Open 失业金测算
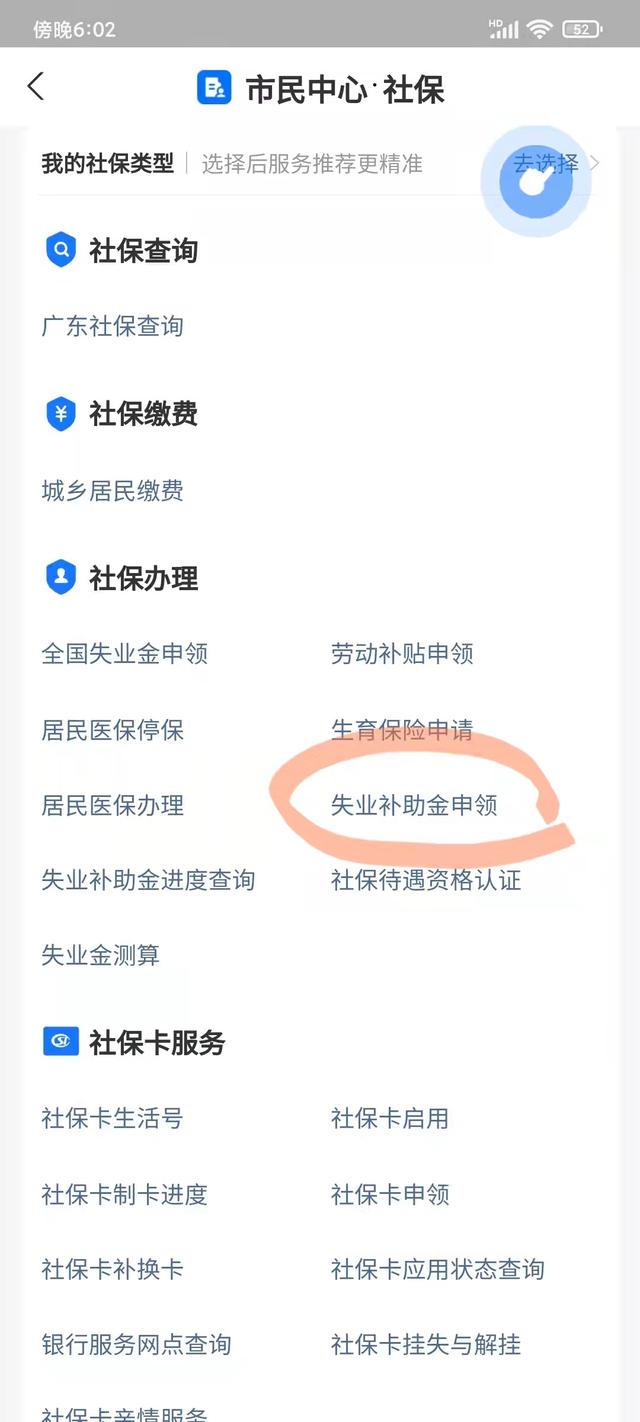This screenshot has height=1422, width=640. point(100,955)
